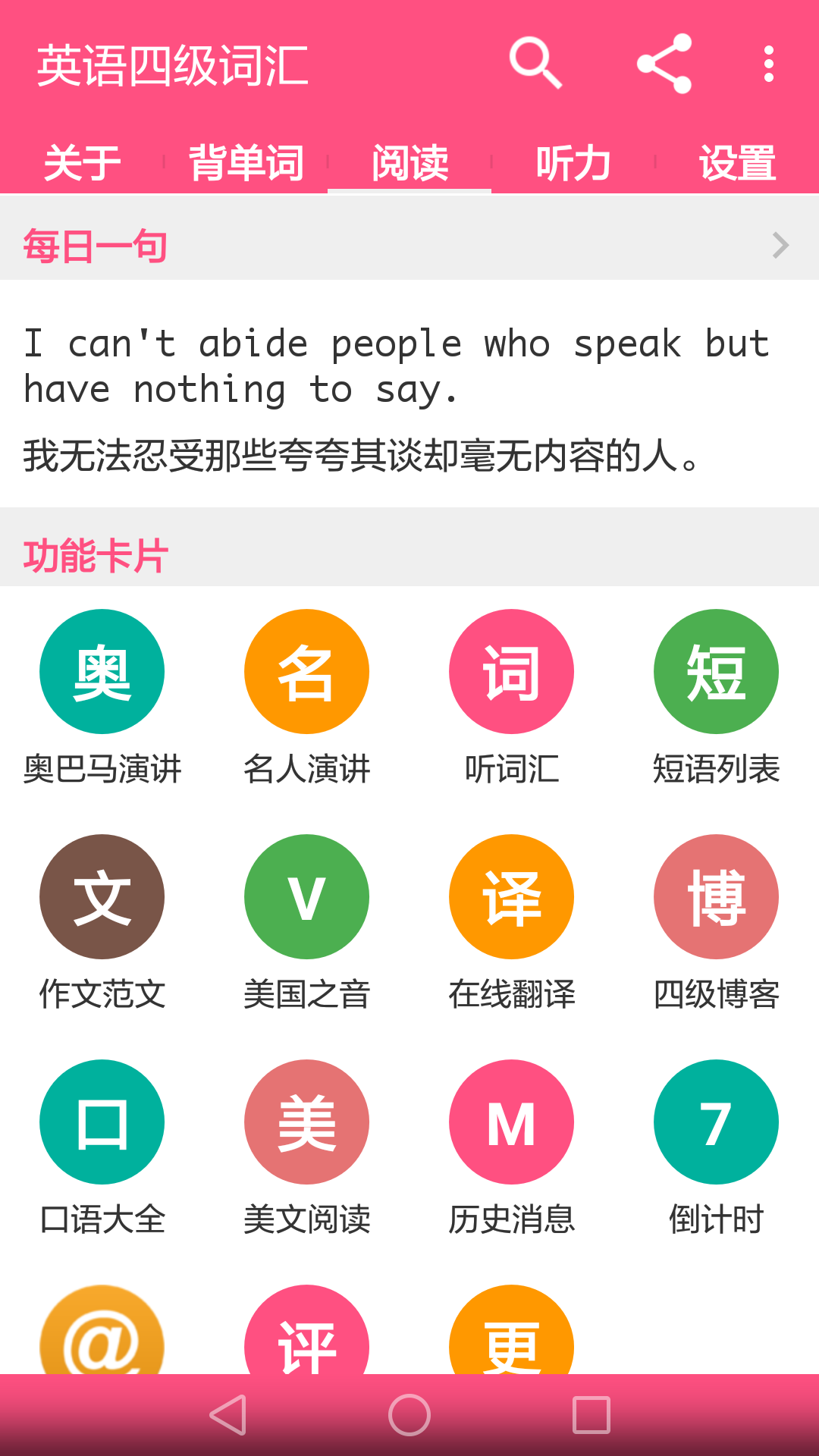Tap the share icon
Image resolution: width=819 pixels, height=1456 pixels.
[664, 64]
